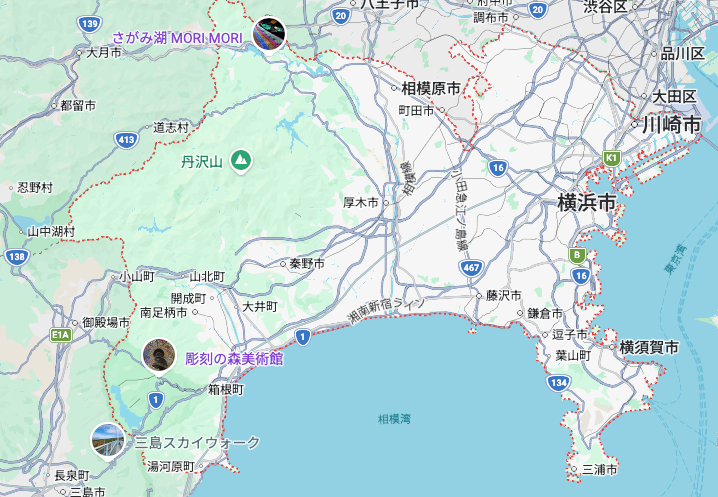Select the 丹沢山 mountain marker
This screenshot has width=718, height=497.
click(x=241, y=161)
